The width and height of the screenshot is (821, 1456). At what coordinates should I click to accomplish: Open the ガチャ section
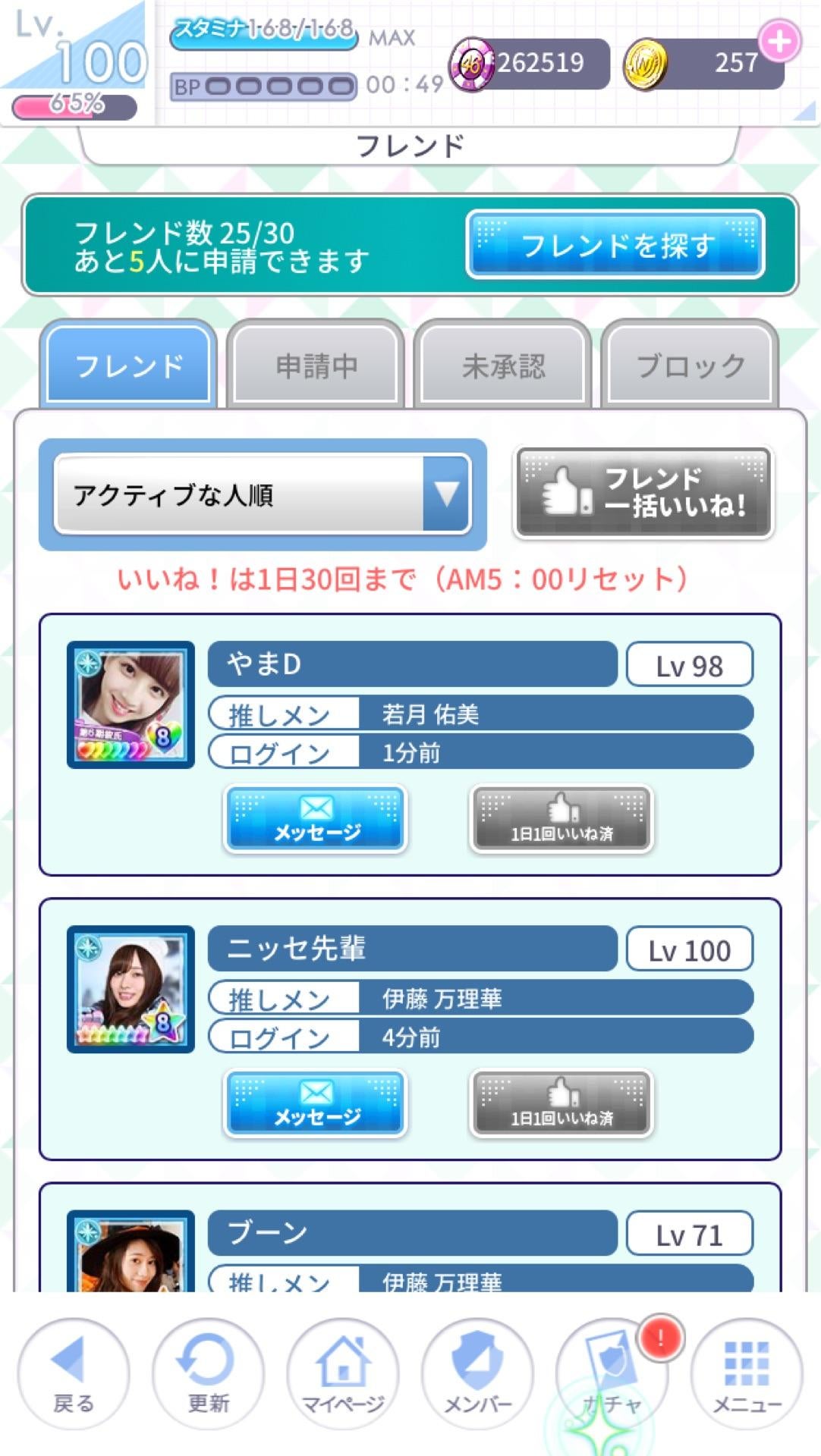612,1374
